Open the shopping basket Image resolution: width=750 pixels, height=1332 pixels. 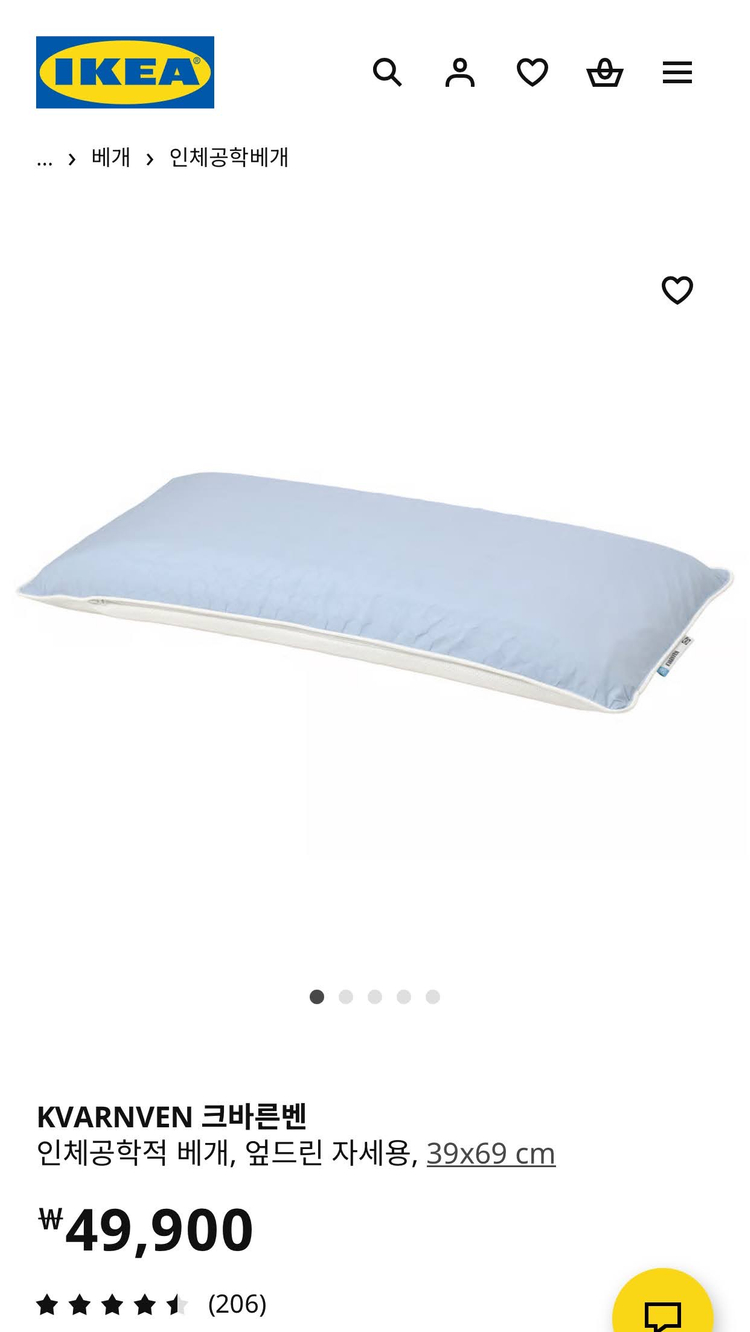[x=604, y=73]
